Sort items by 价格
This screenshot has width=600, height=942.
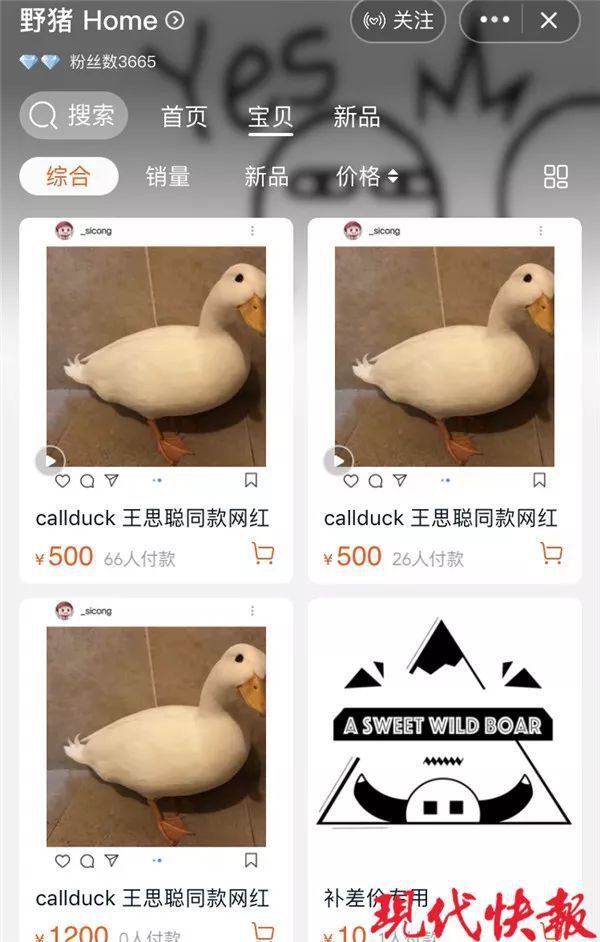click(366, 177)
